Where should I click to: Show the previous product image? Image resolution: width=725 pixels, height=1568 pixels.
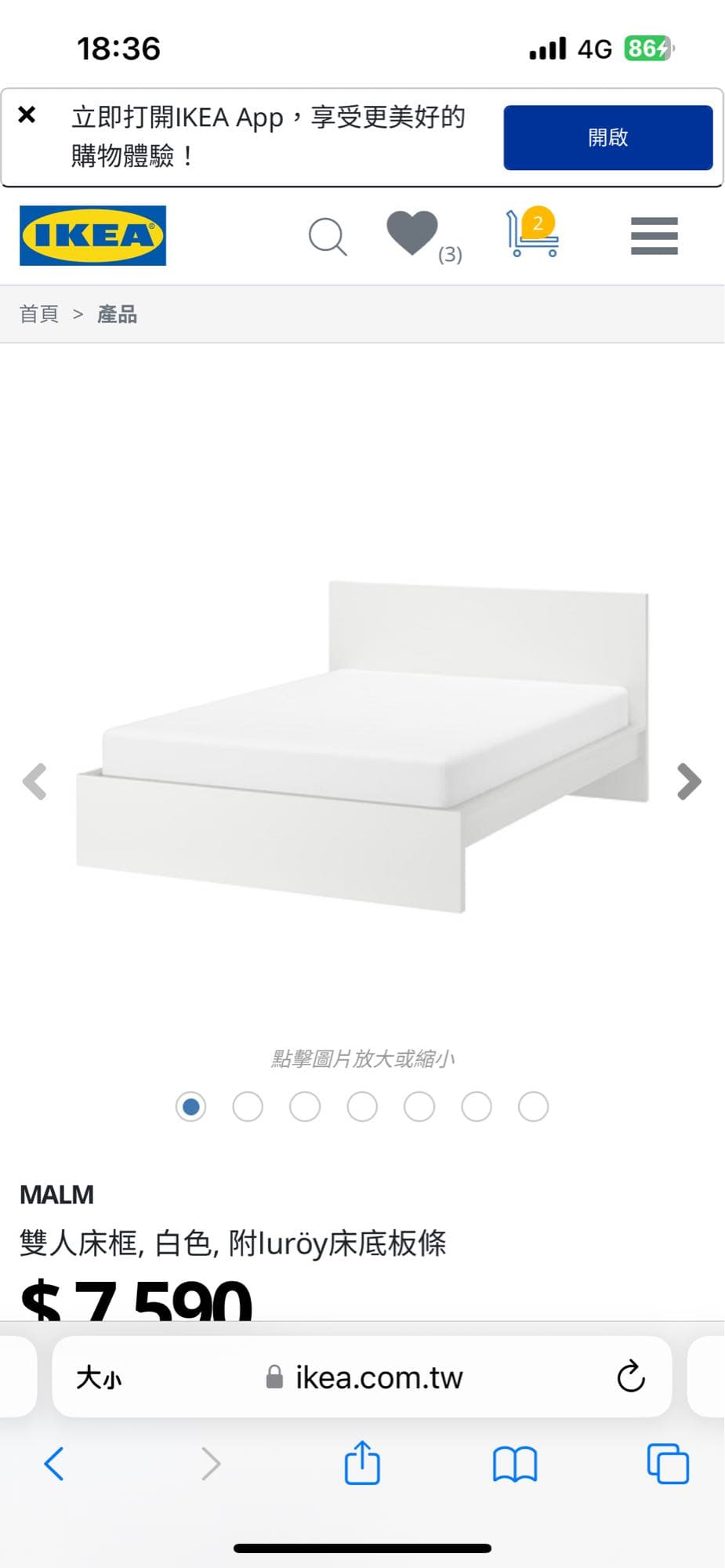(35, 782)
